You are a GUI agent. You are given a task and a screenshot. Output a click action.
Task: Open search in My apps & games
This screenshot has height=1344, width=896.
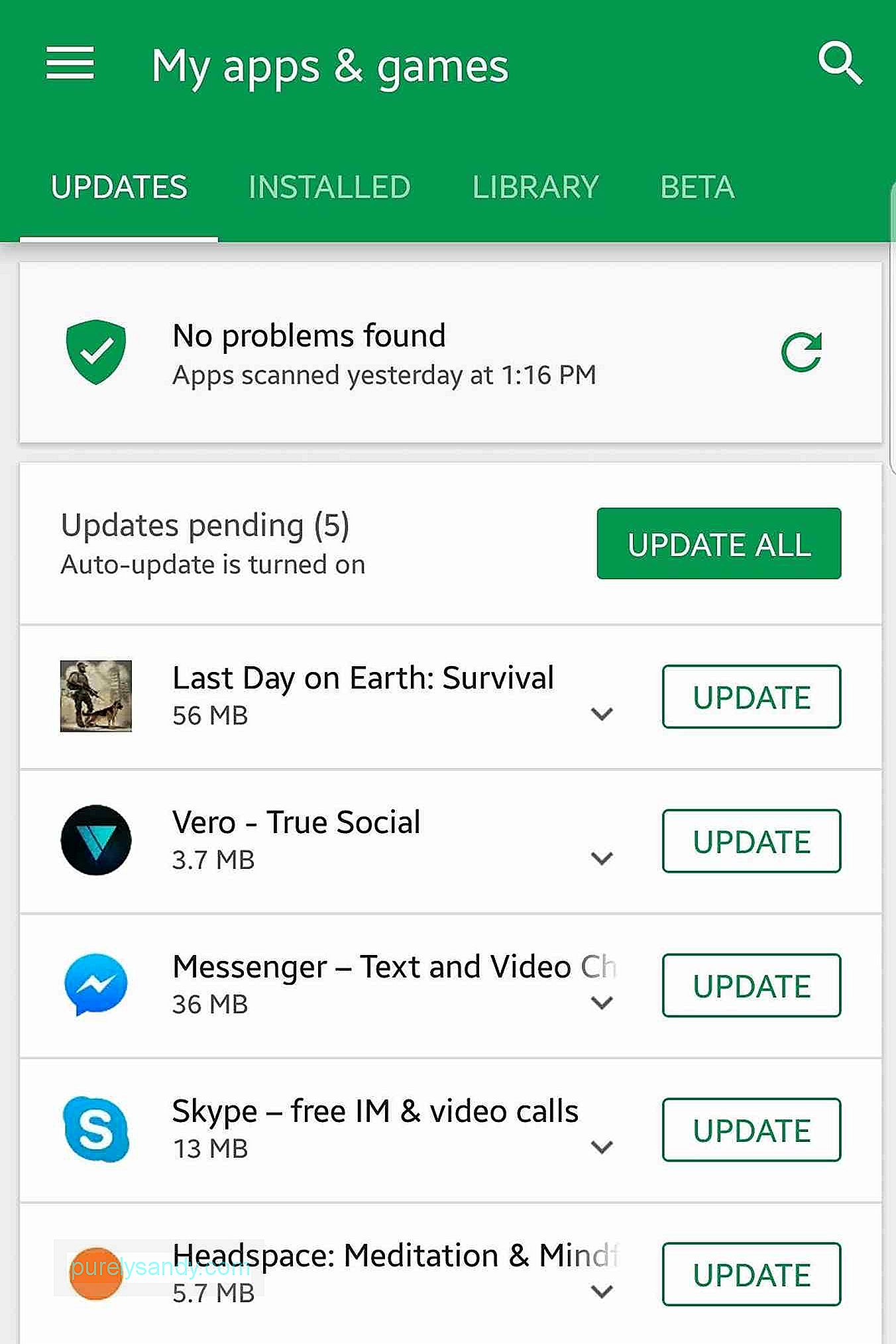pos(839,64)
